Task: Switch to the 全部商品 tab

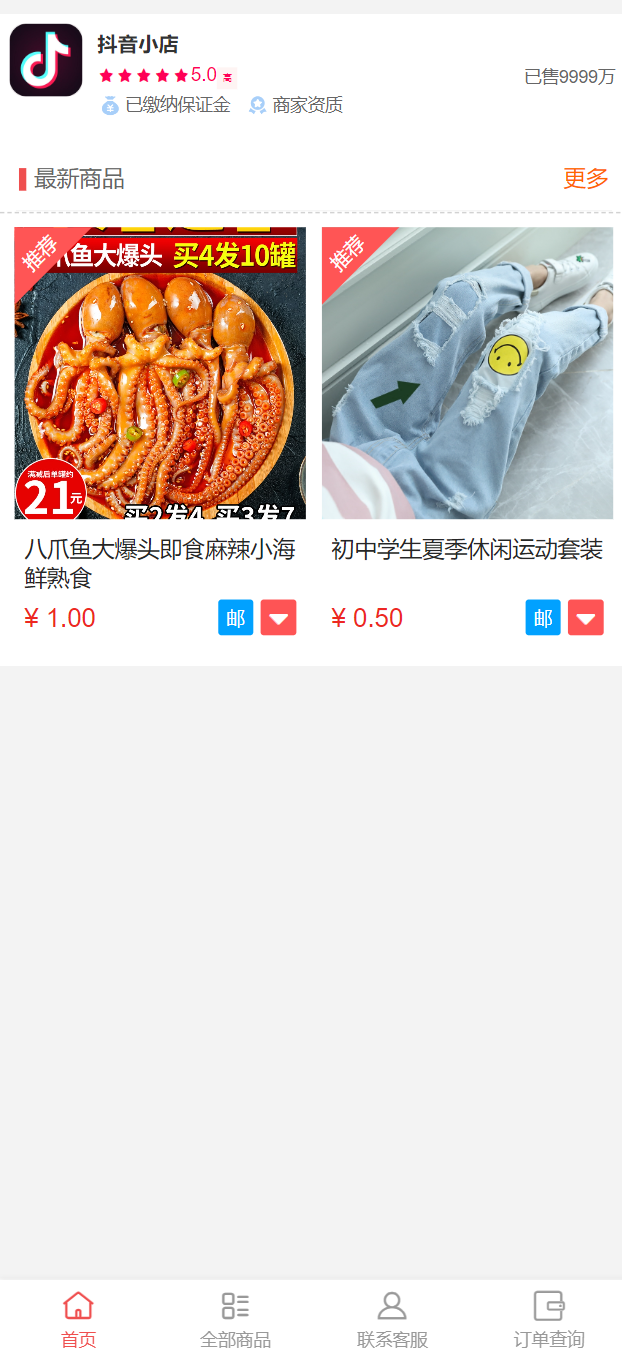Action: 235,1319
